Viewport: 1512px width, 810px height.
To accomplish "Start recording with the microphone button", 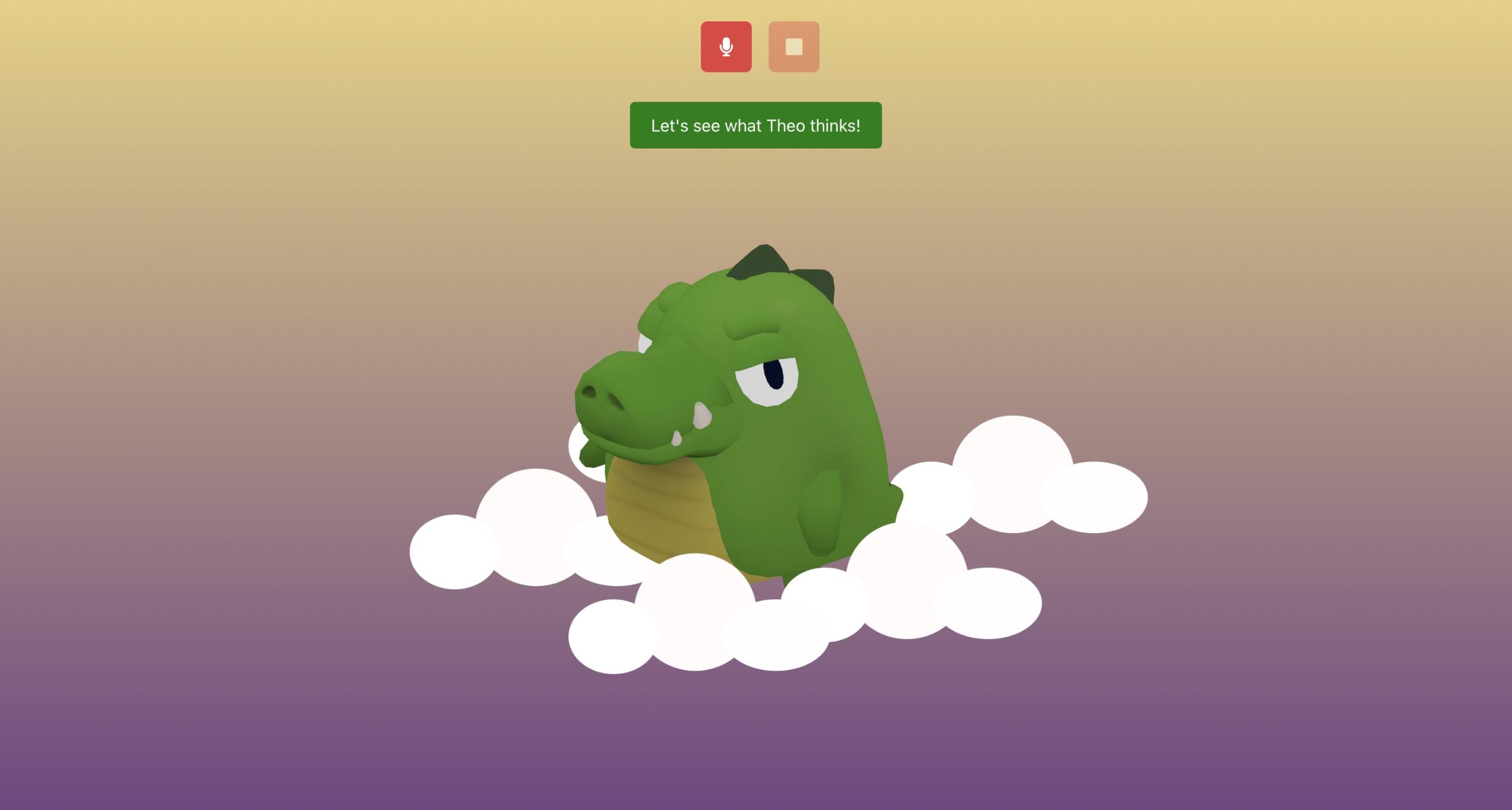I will tap(726, 47).
